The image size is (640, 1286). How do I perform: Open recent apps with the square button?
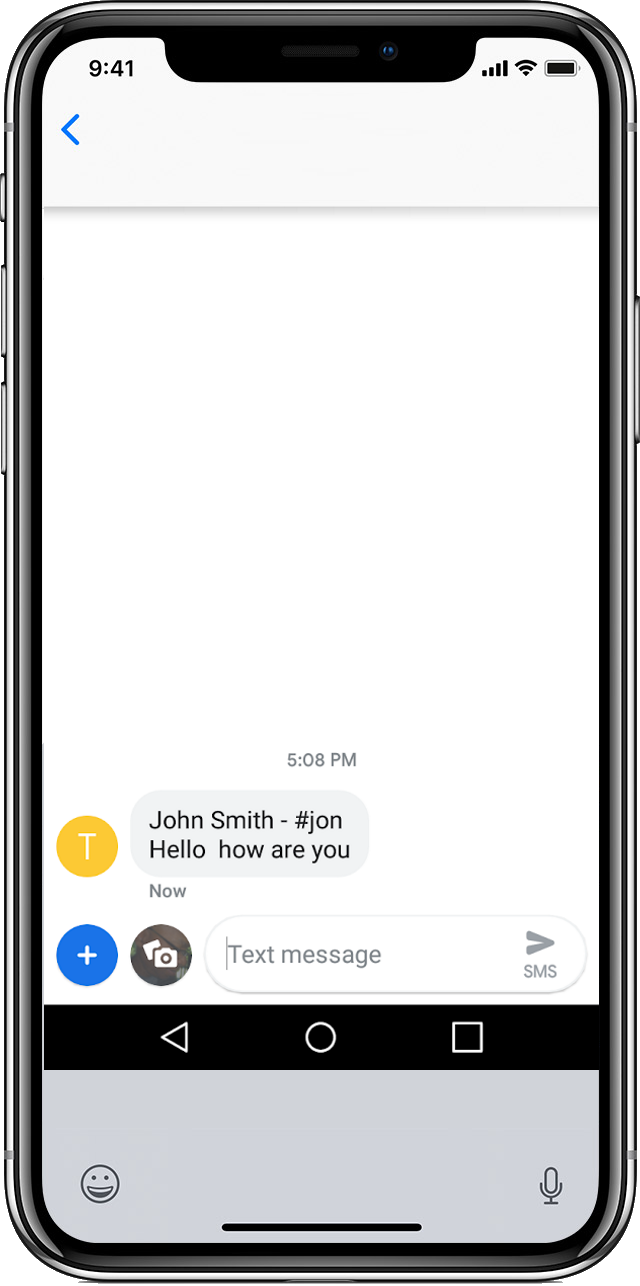(467, 1038)
